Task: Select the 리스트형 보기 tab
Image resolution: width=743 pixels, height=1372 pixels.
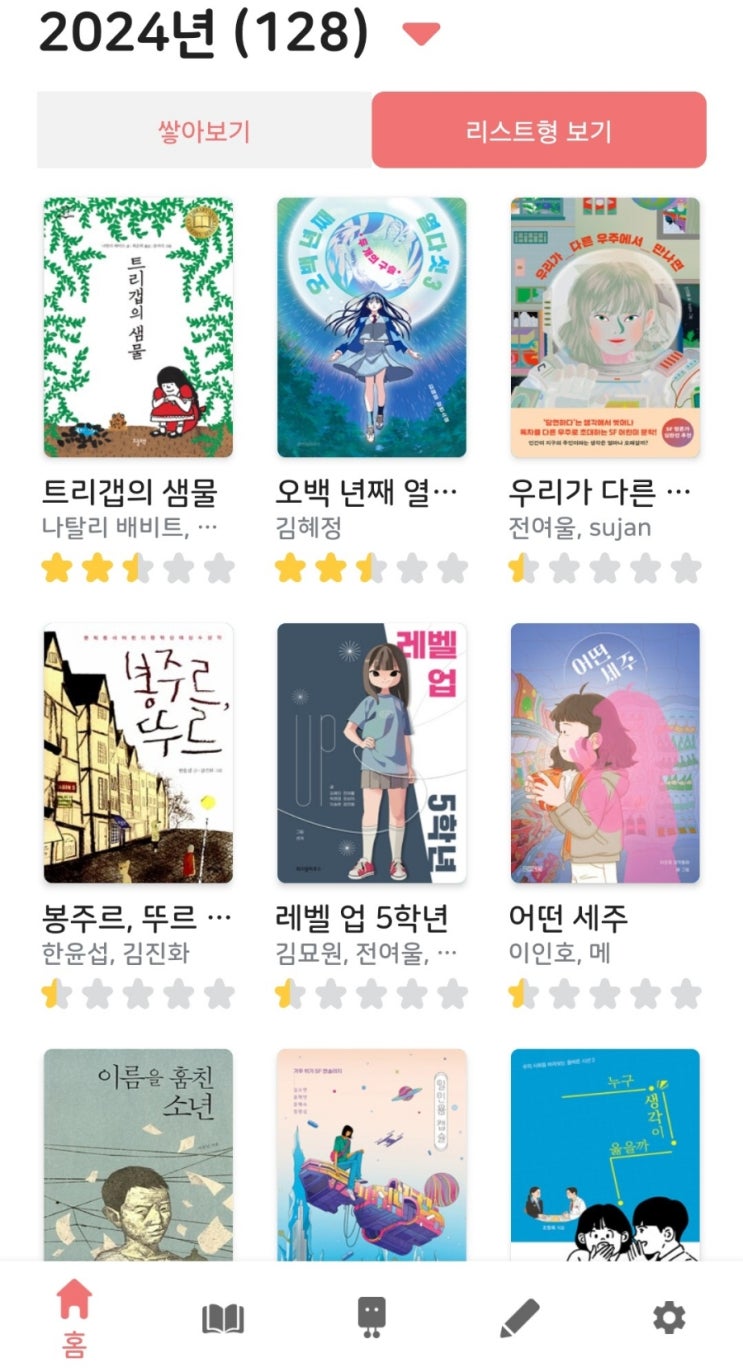Action: [539, 131]
